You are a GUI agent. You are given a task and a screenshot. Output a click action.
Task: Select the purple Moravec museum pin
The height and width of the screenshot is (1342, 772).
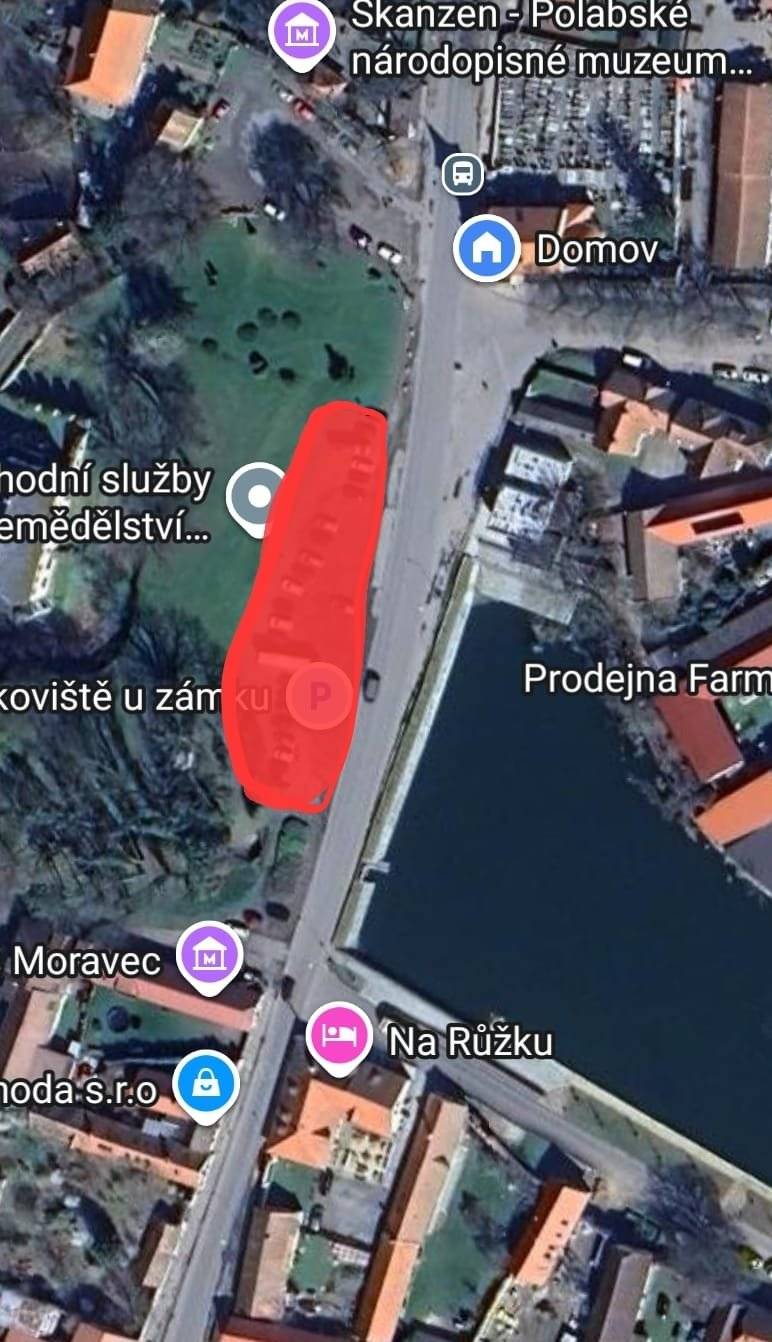[x=207, y=957]
